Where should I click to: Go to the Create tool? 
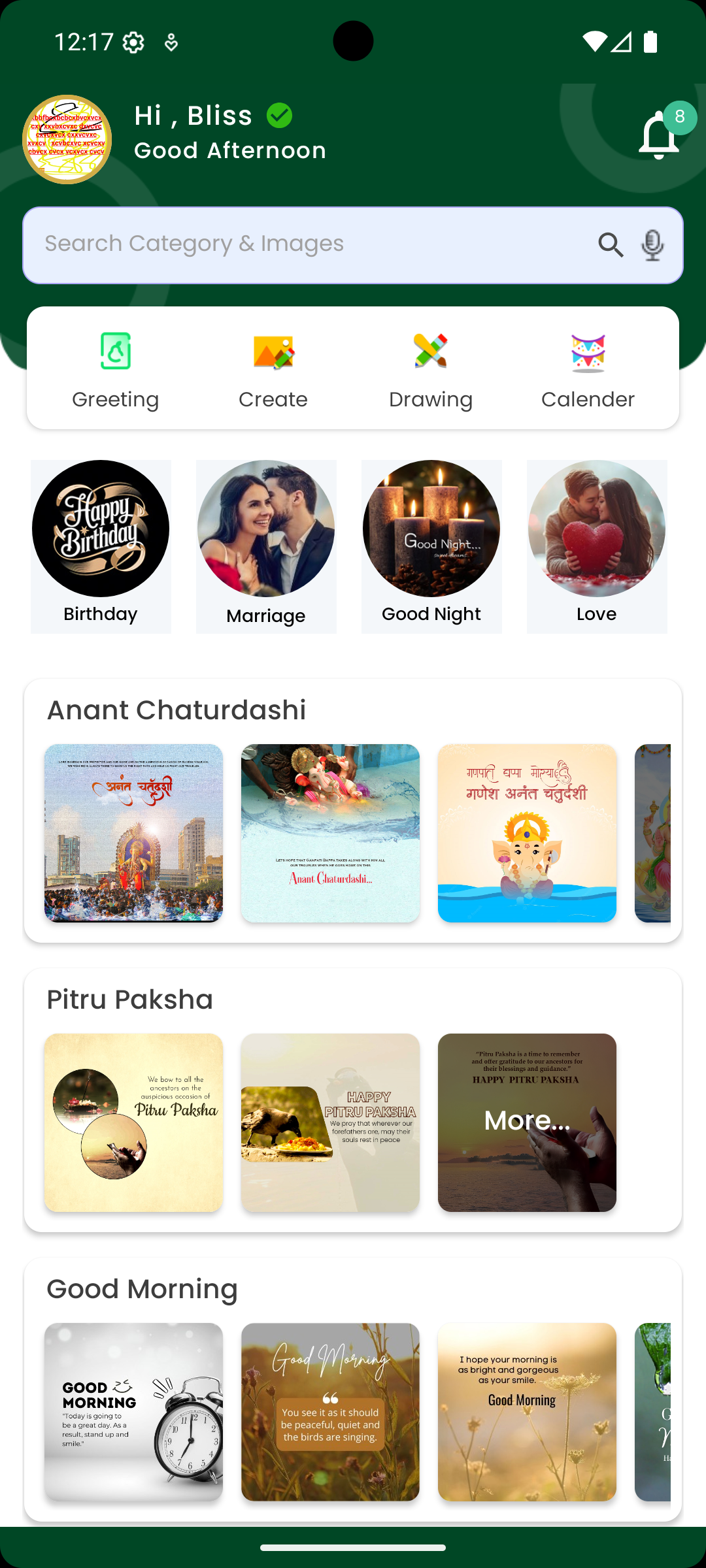point(273,369)
